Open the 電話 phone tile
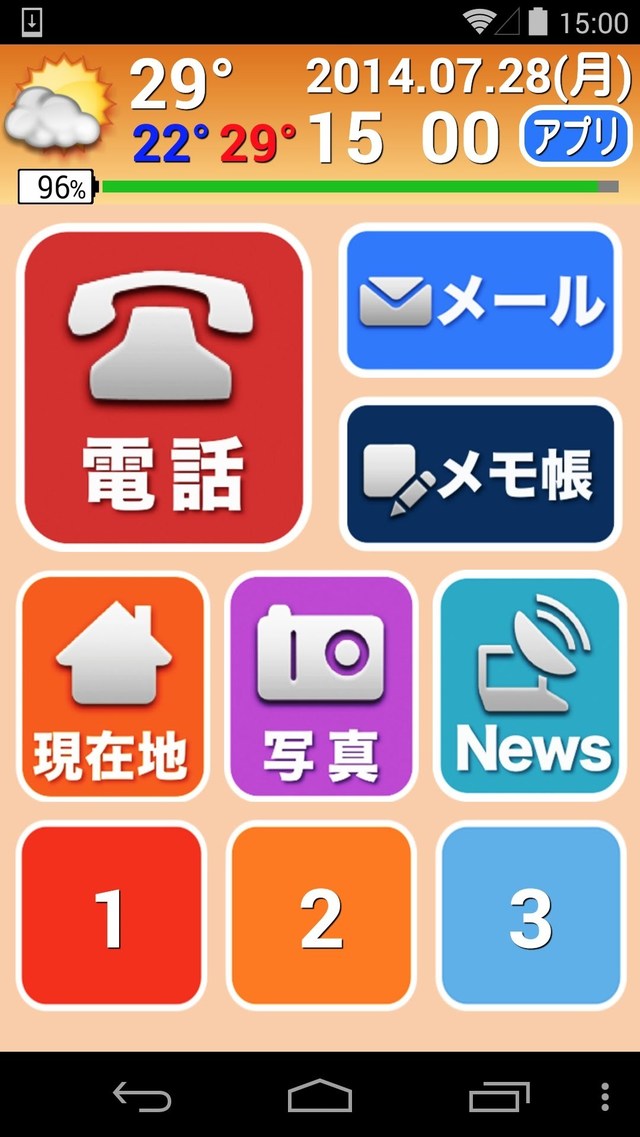This screenshot has width=640, height=1137. (163, 388)
